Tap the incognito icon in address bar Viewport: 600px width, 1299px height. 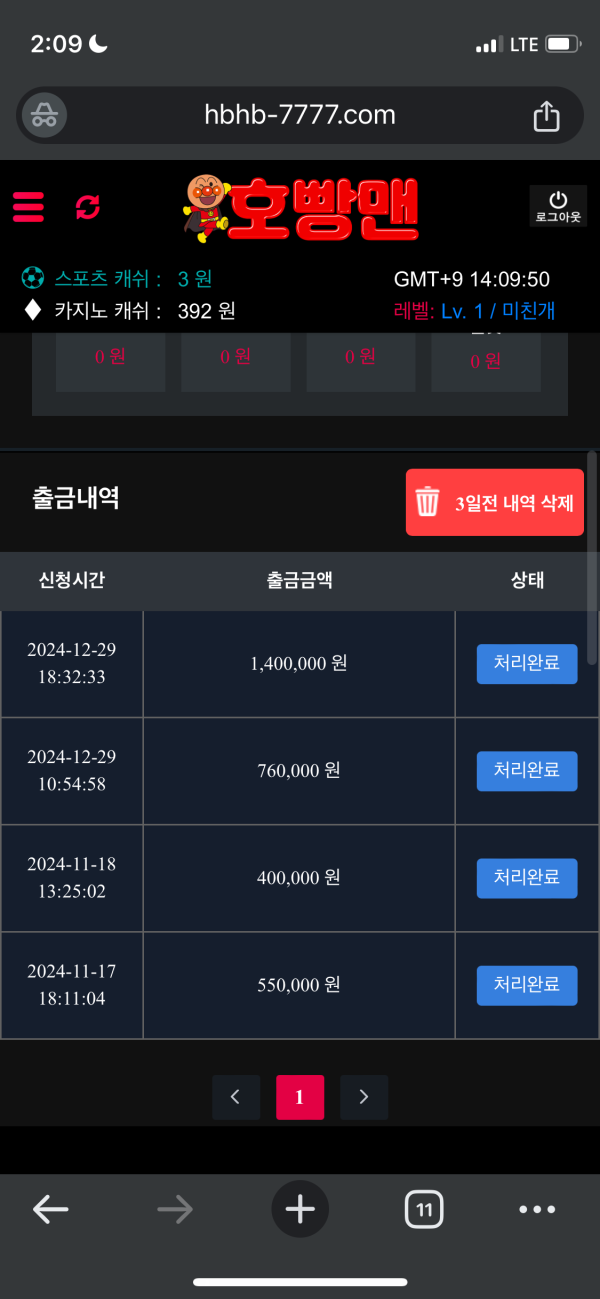(43, 115)
